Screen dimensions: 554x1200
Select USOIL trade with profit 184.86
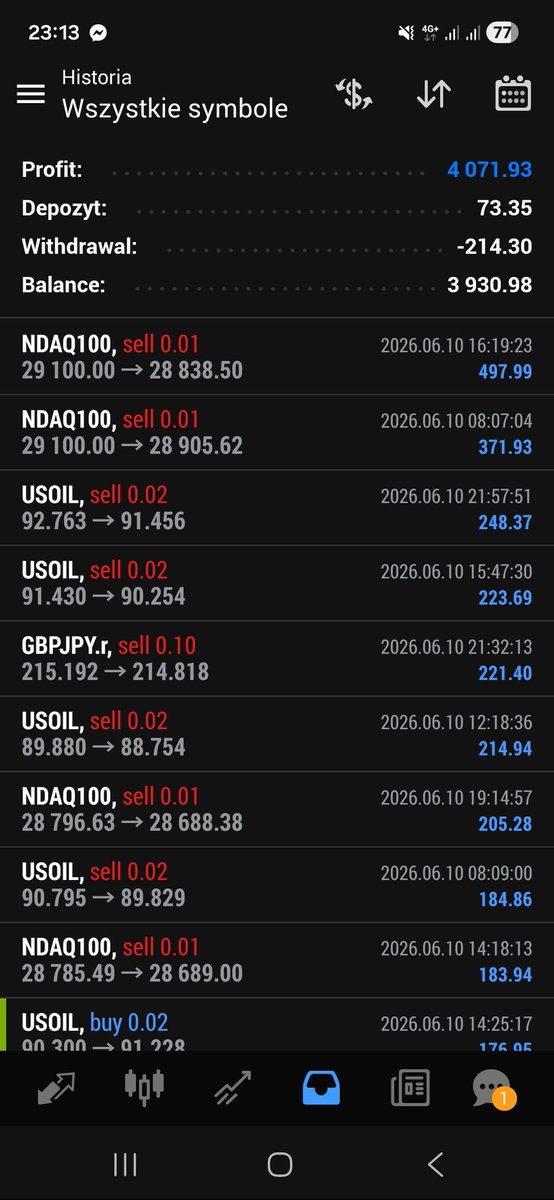[277, 885]
